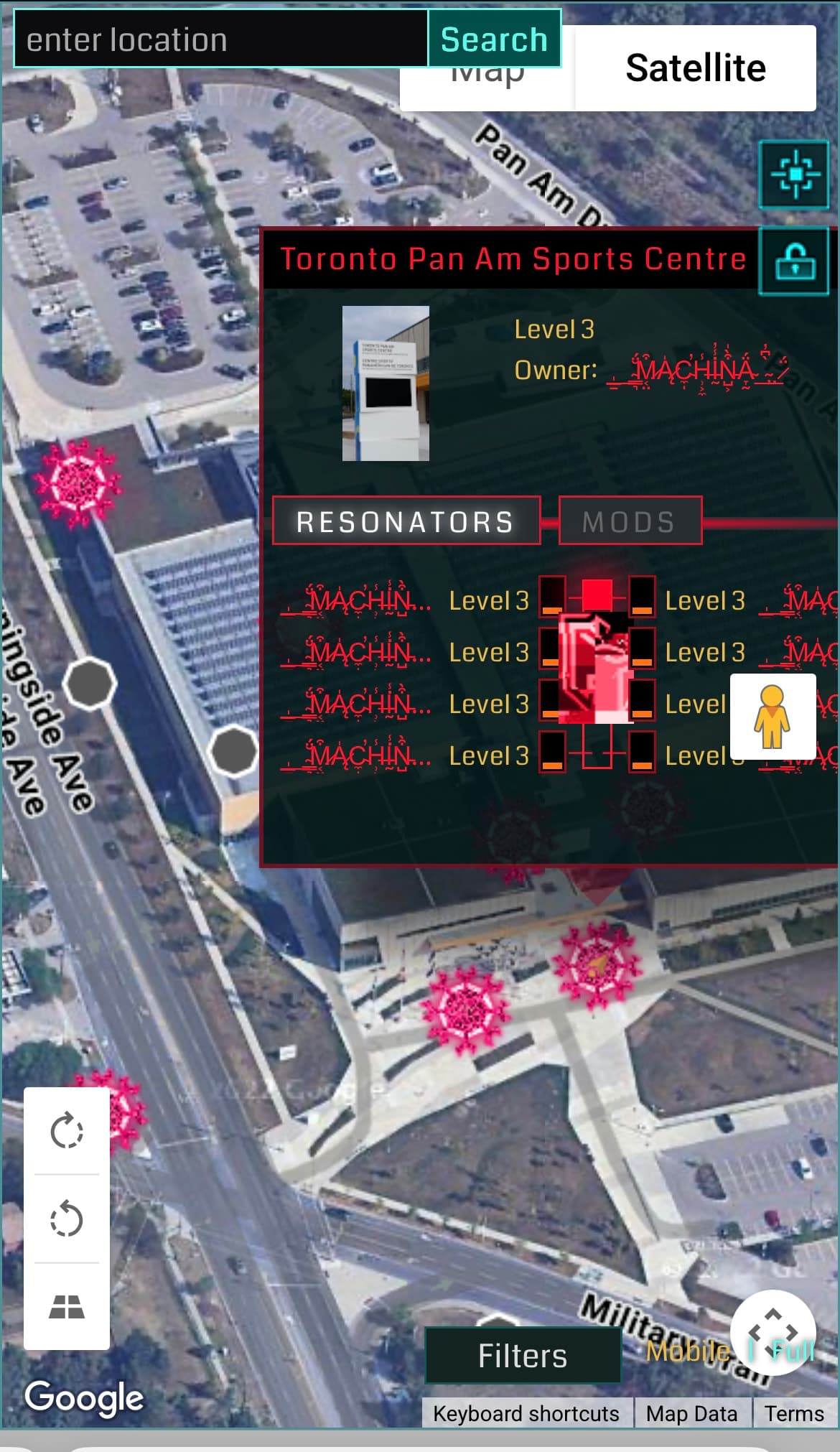
Task: Select the Resonators tab
Action: [406, 521]
